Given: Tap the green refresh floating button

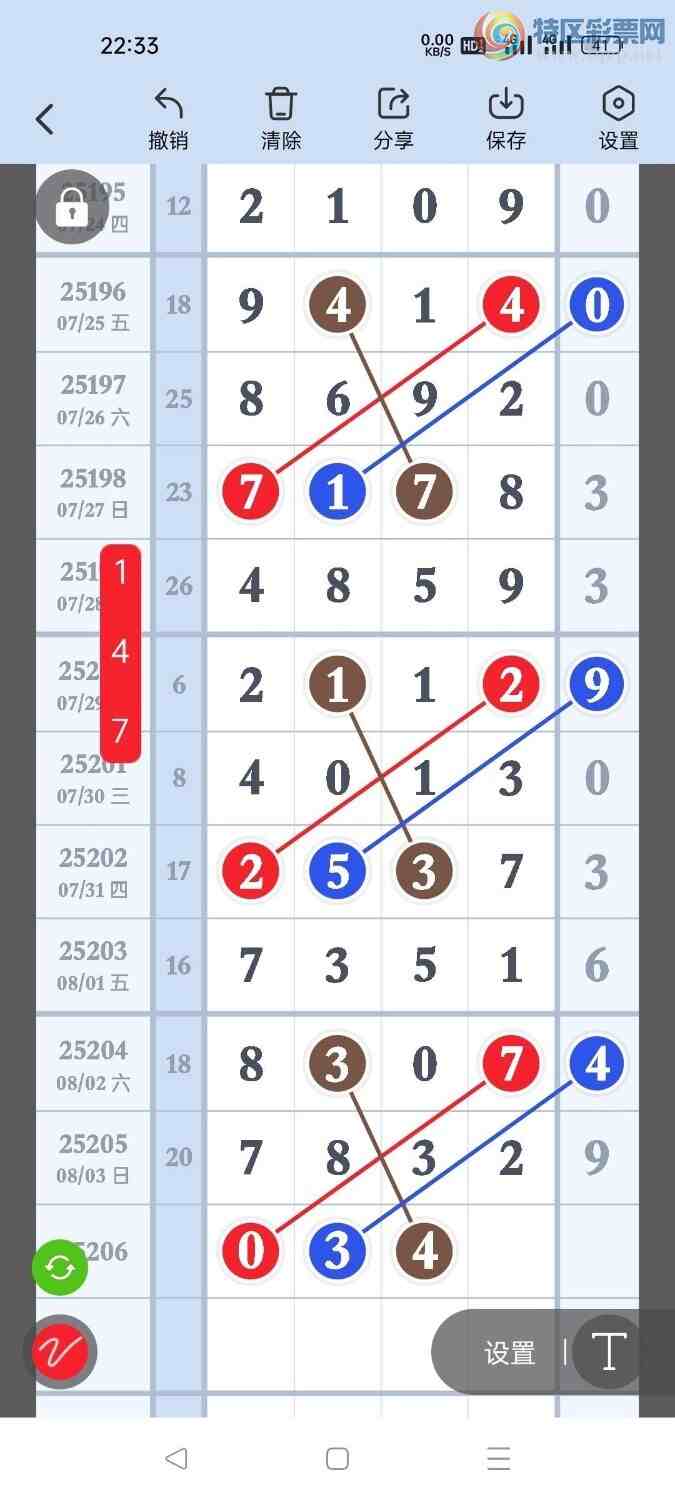Looking at the screenshot, I should (x=60, y=1268).
